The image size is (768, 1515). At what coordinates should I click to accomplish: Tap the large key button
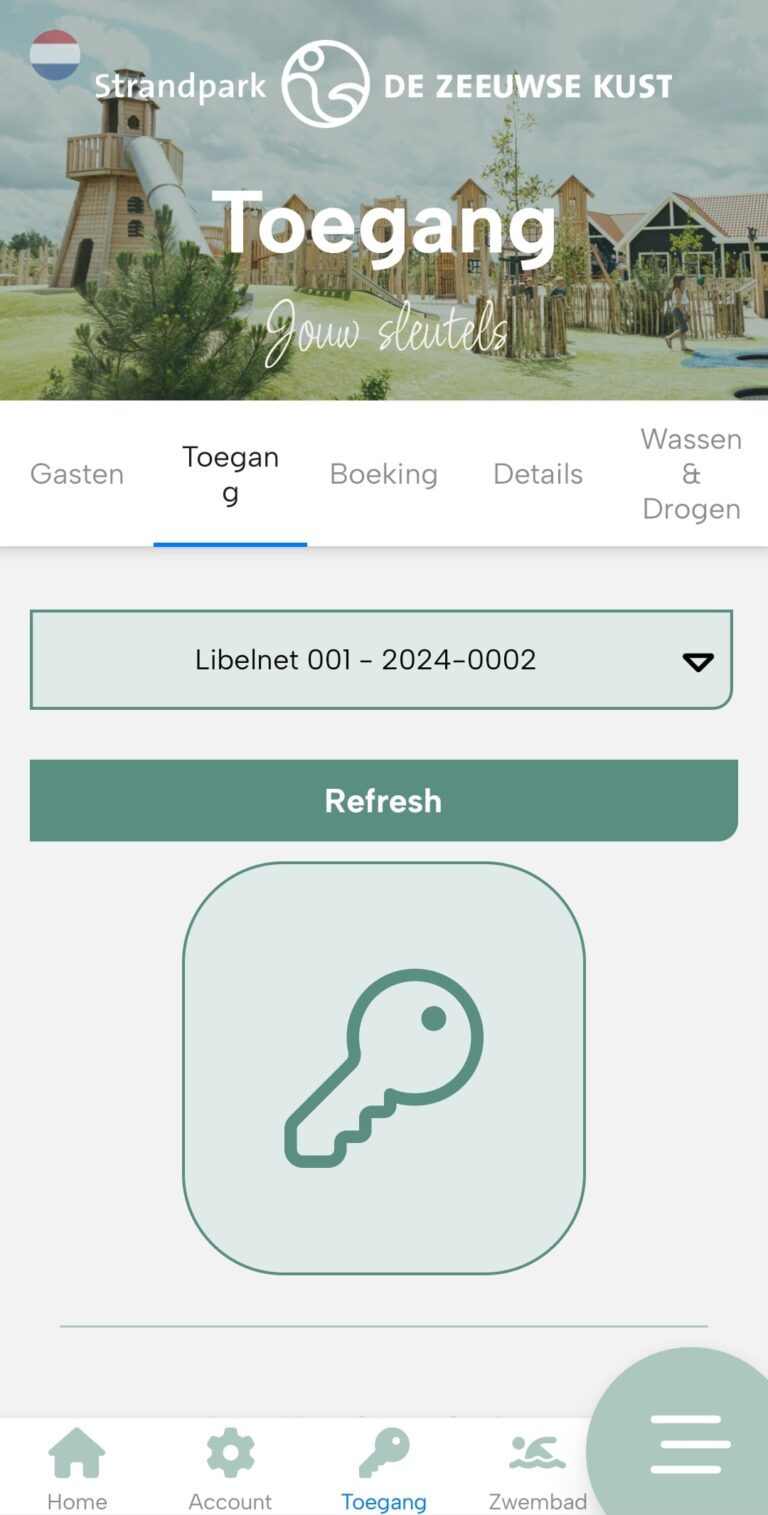(383, 1068)
